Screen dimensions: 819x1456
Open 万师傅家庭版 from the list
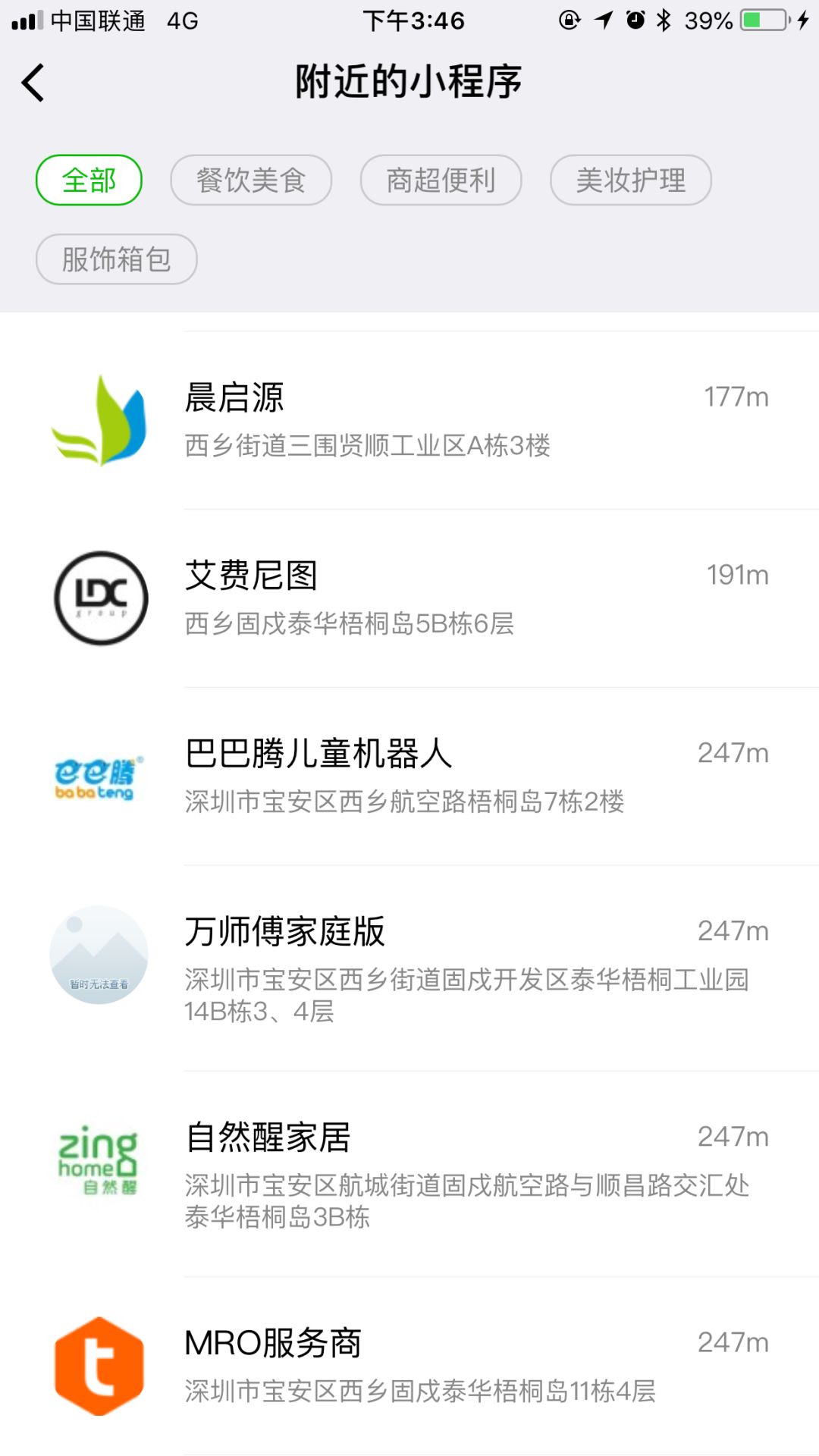409,968
